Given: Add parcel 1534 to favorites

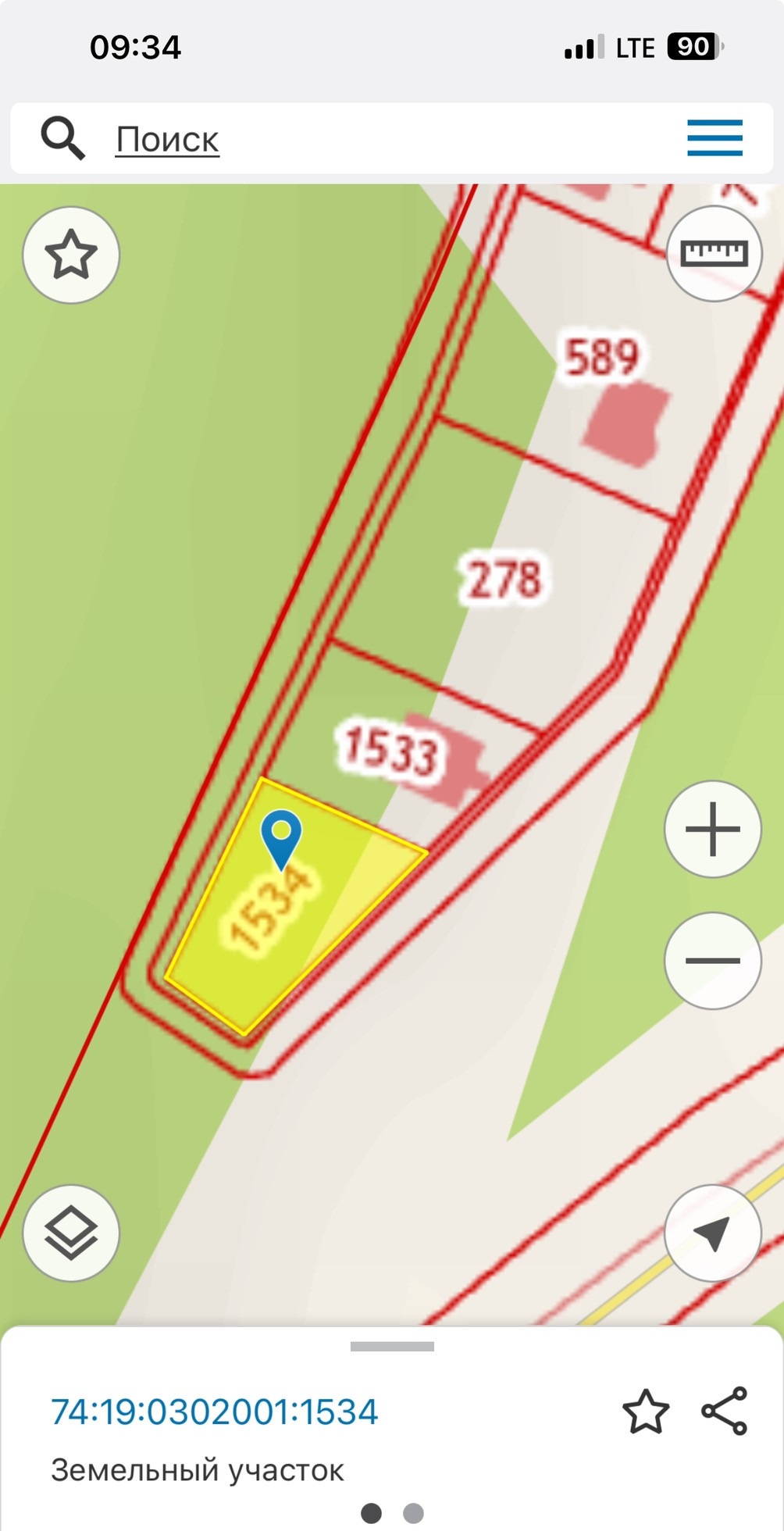Looking at the screenshot, I should (x=645, y=1411).
